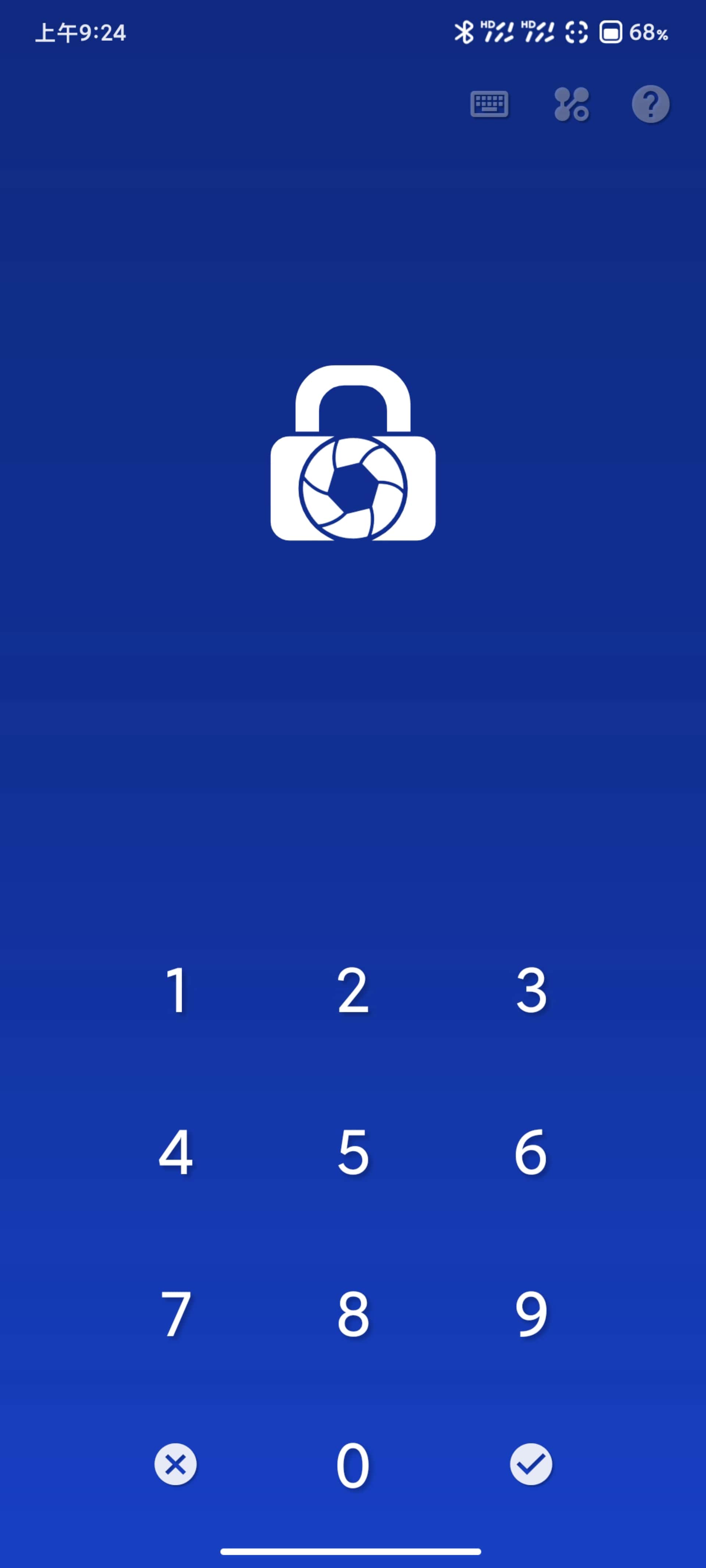
Task: Enter digit 9 on the PIN pad
Action: tap(531, 1314)
